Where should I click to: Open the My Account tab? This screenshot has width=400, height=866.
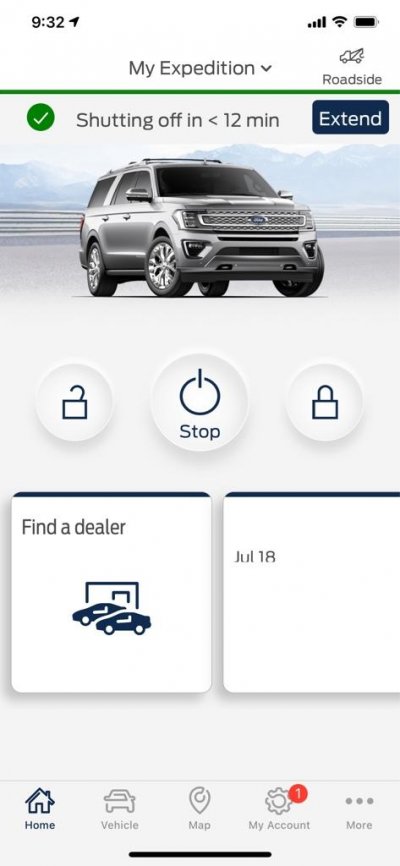280,810
